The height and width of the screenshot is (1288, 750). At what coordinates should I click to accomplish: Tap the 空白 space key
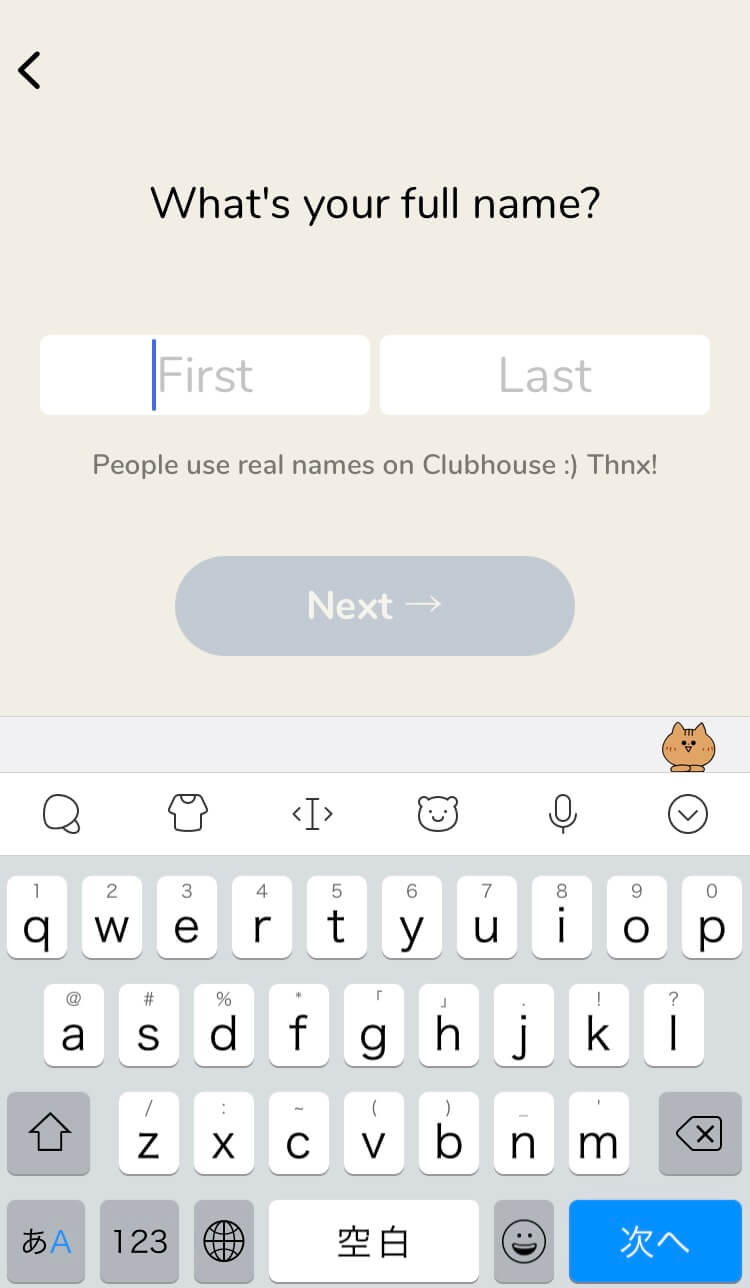point(373,1242)
